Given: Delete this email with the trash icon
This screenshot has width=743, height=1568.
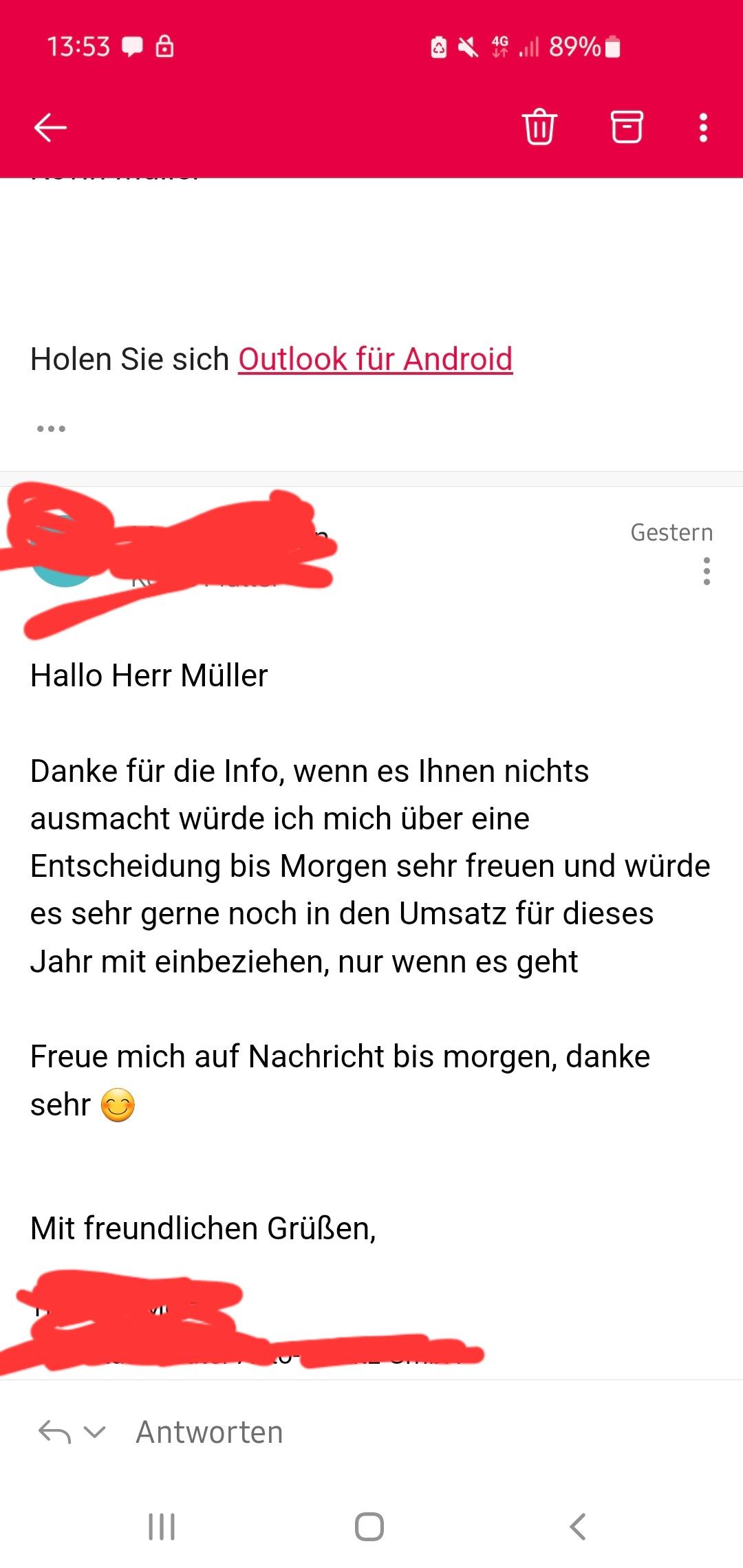Looking at the screenshot, I should click(539, 127).
